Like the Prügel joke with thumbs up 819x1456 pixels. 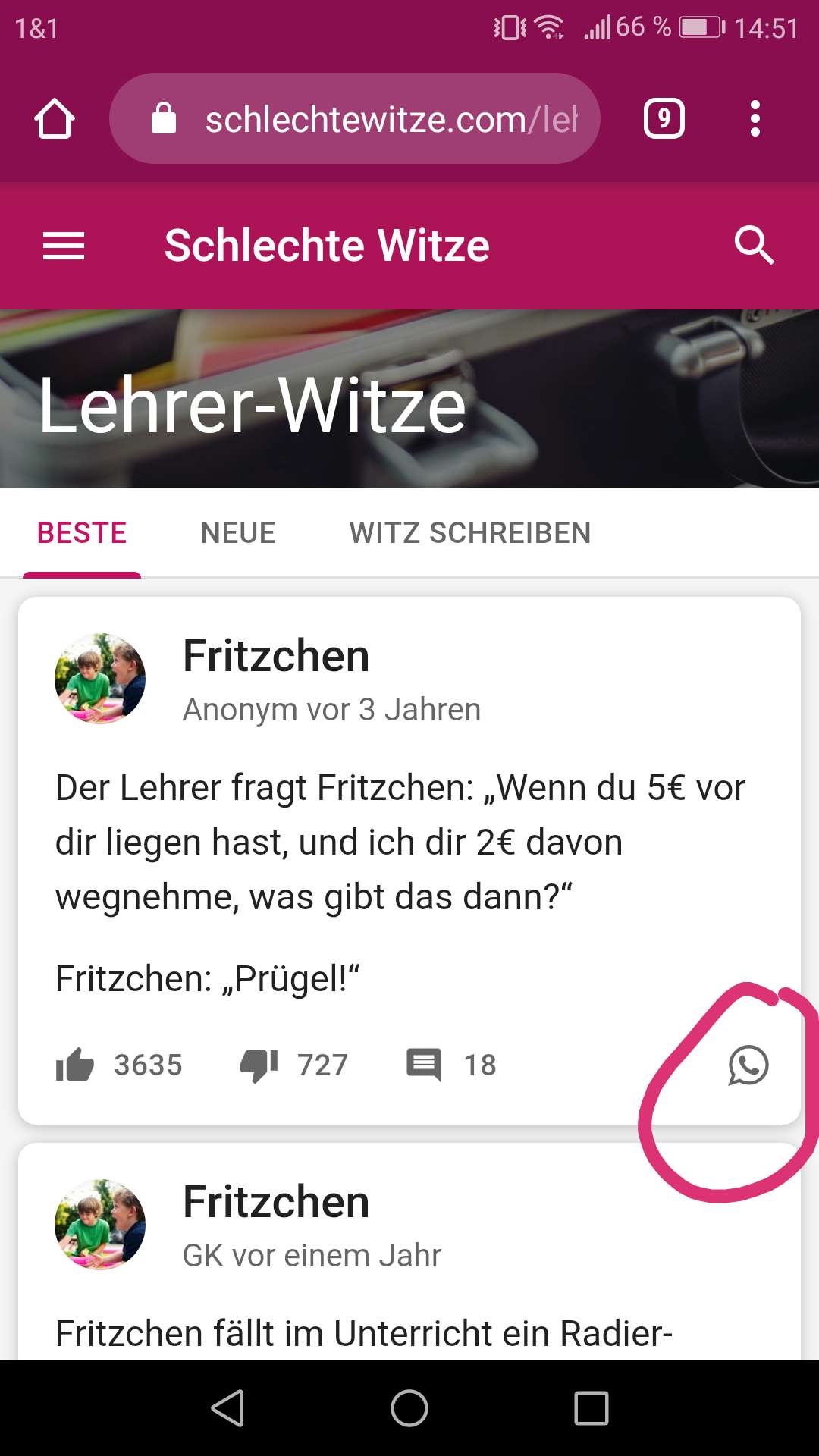pyautogui.click(x=75, y=1065)
